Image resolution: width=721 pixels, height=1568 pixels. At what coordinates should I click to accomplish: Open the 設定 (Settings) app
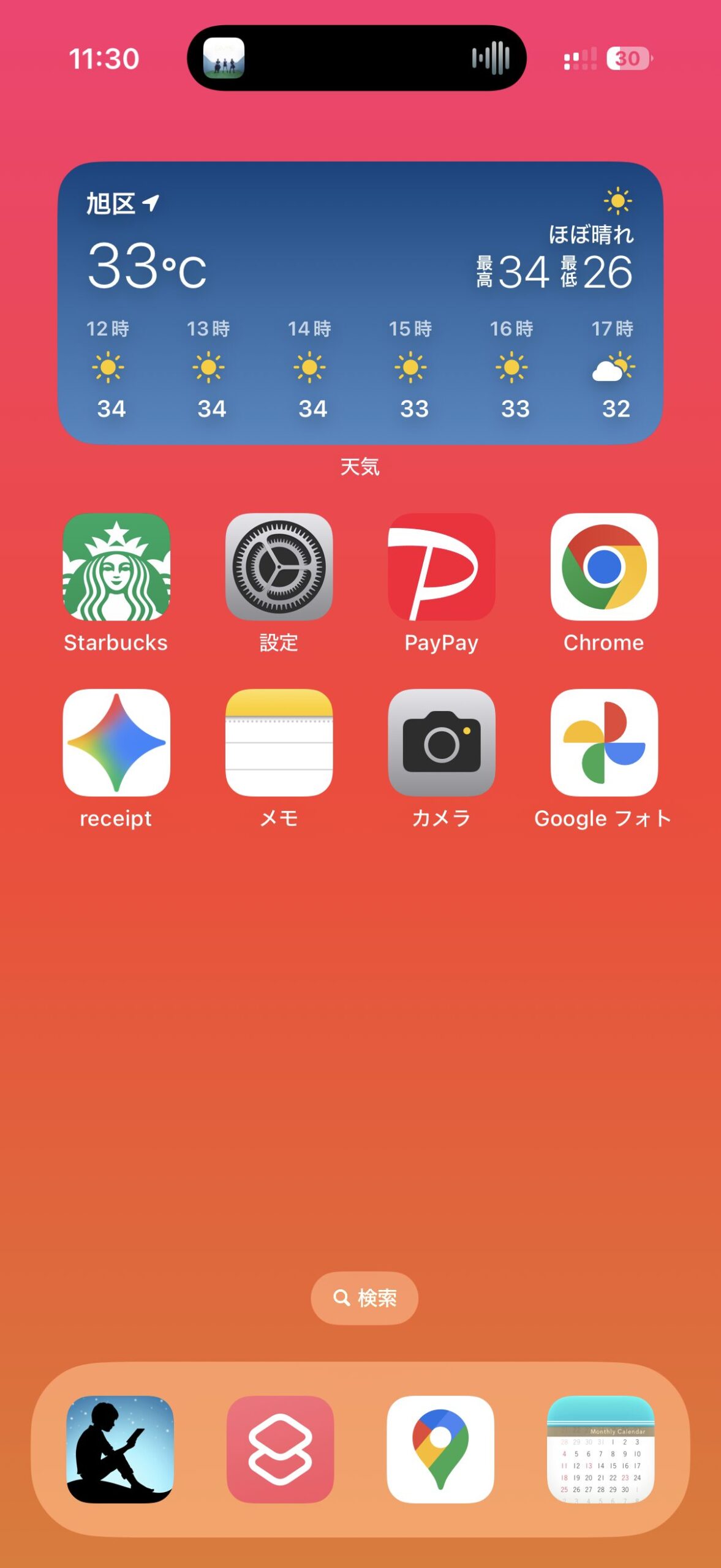(x=279, y=567)
